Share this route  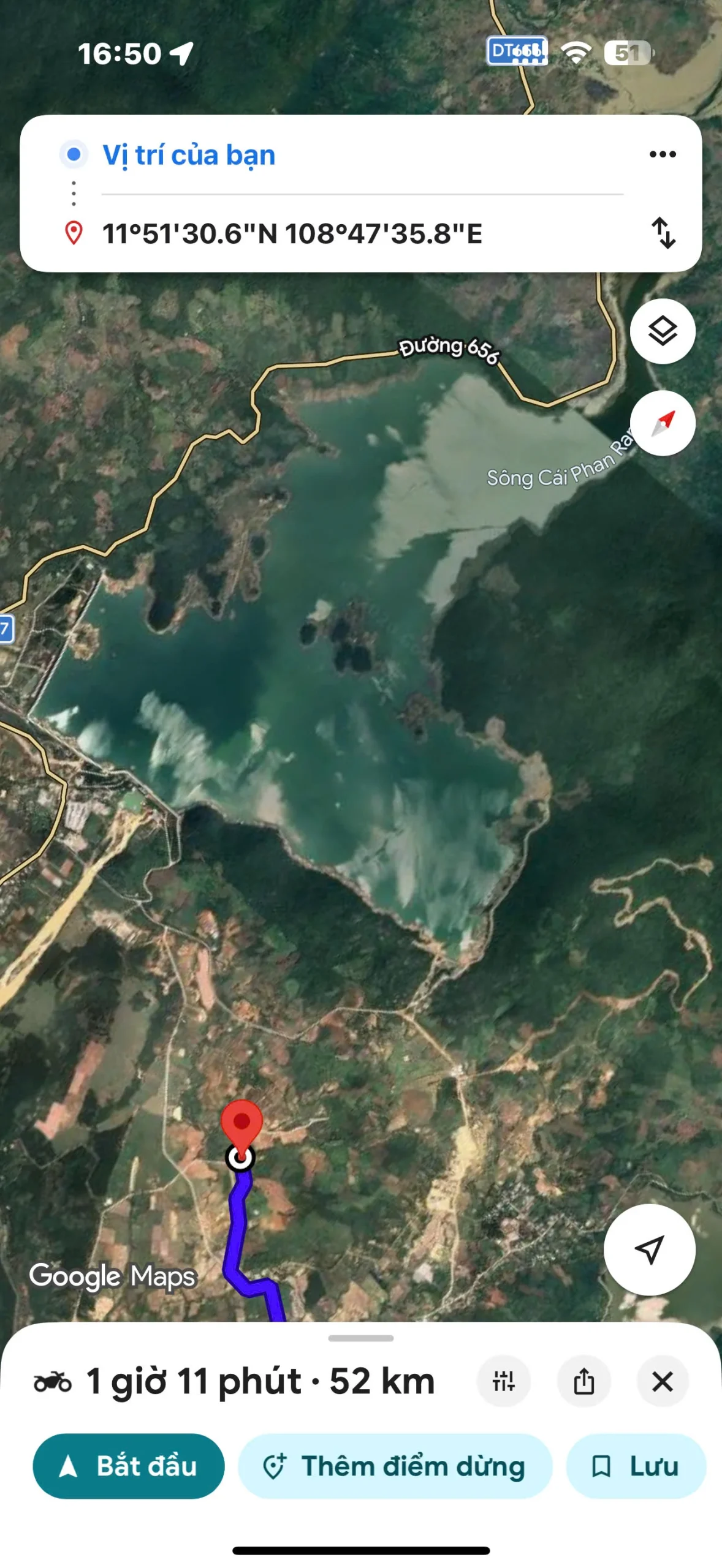[583, 1381]
